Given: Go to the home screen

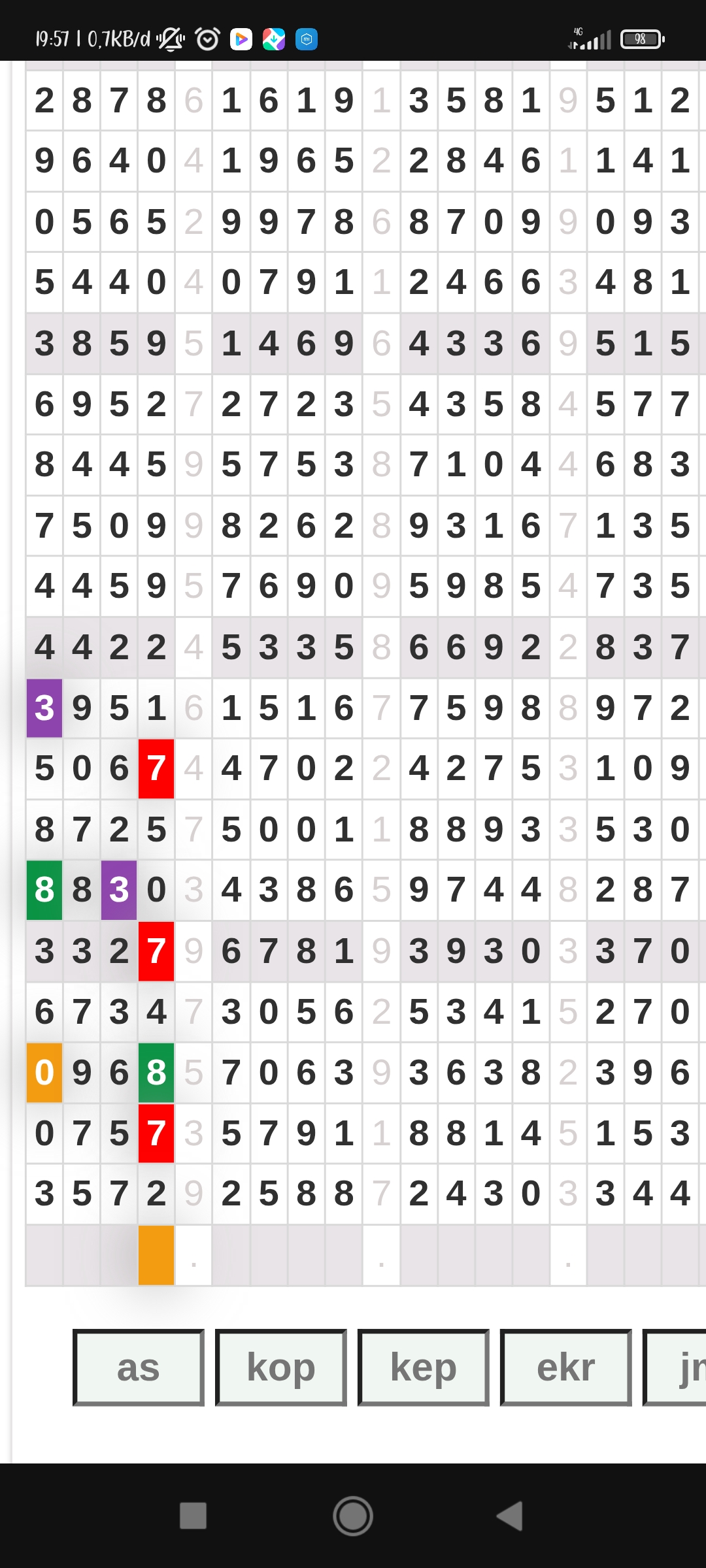Looking at the screenshot, I should [x=353, y=1516].
